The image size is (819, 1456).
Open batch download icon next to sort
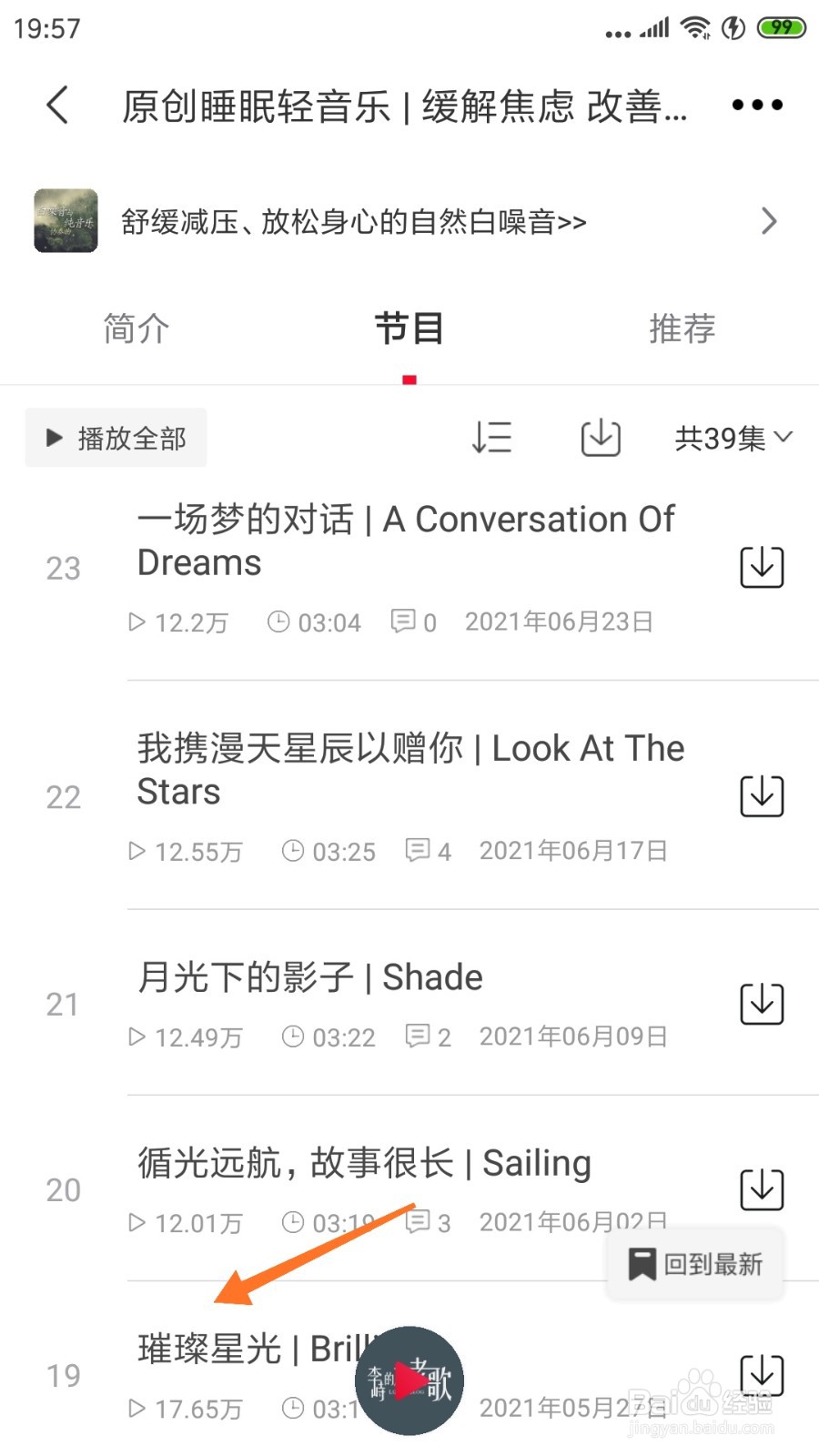600,439
